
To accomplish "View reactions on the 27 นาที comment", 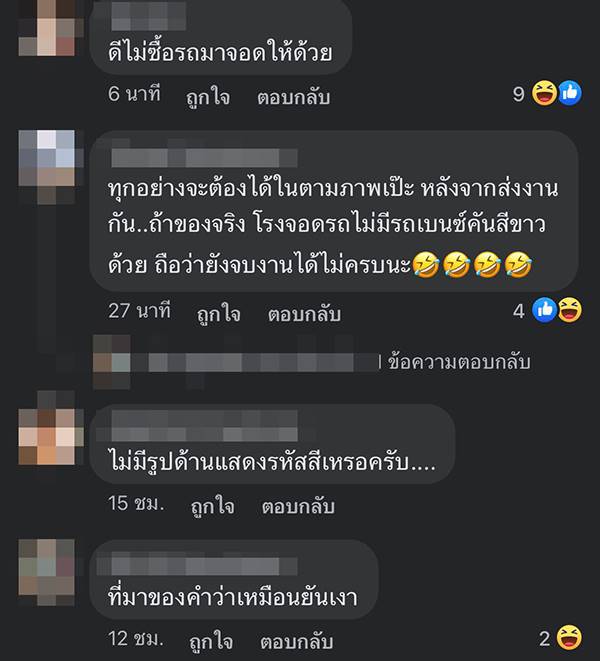I will pos(557,310).
